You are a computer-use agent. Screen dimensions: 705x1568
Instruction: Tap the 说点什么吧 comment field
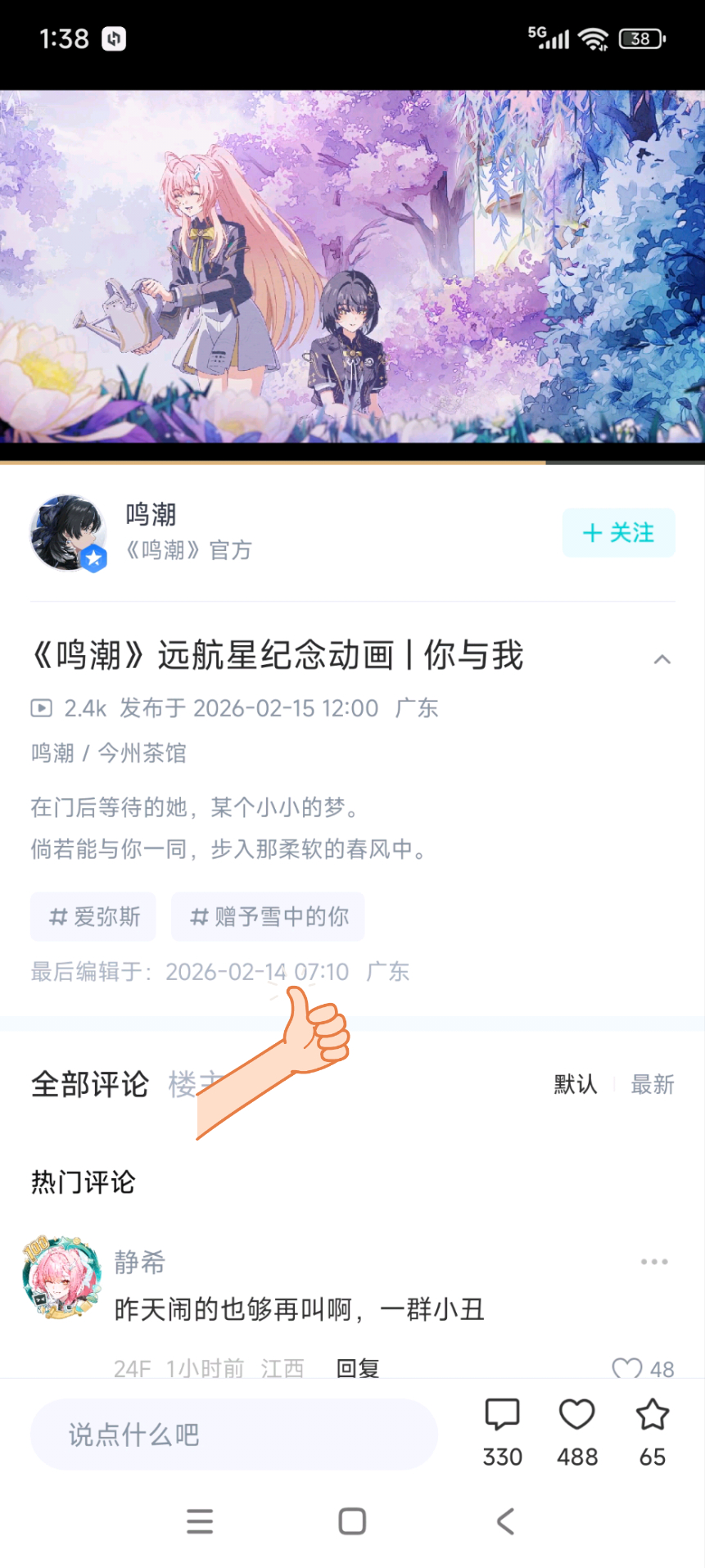(233, 1435)
